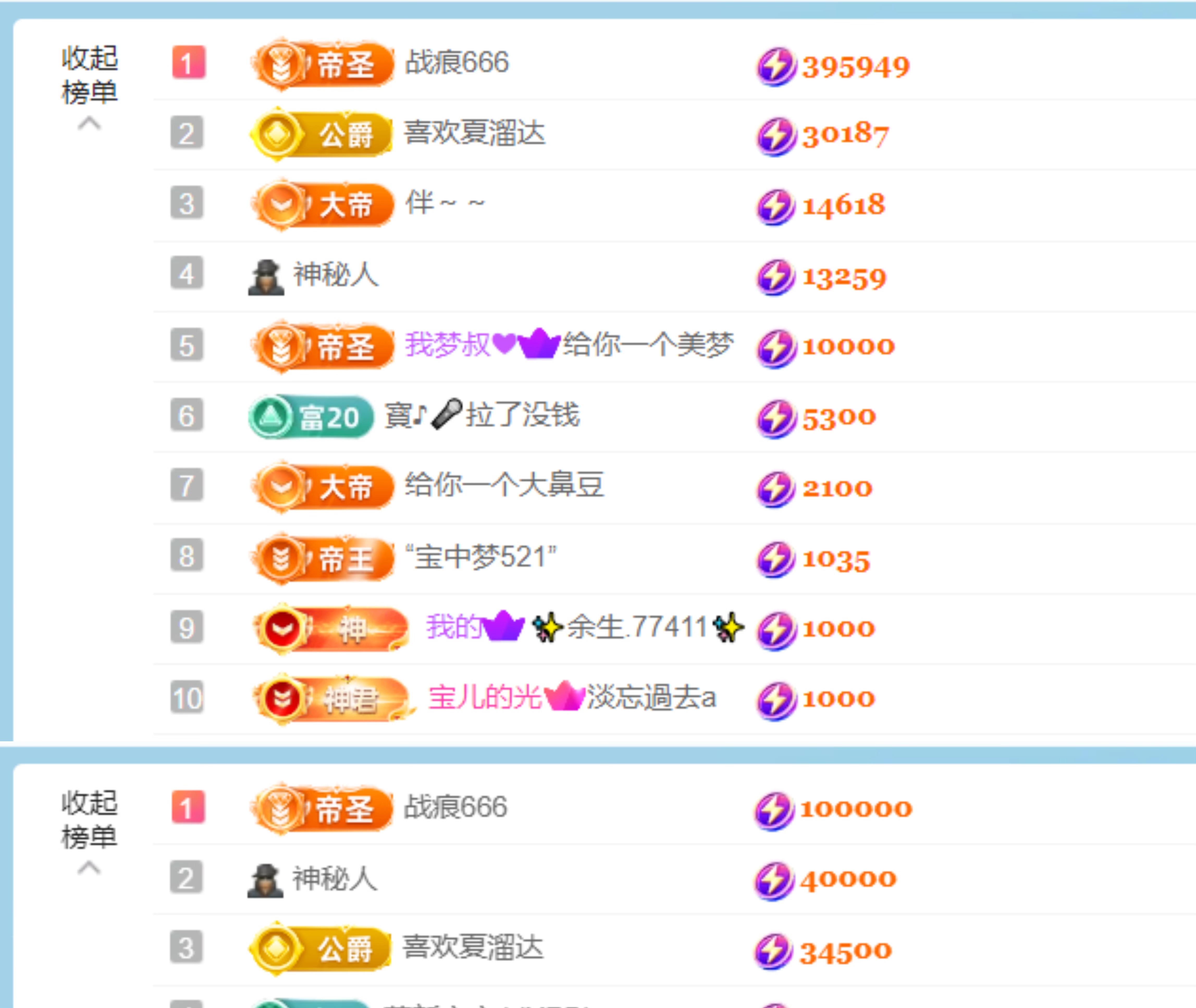The width and height of the screenshot is (1196, 1008).
Task: Open user 我梦叔 给你一个美梦 at rank 5
Action: click(568, 345)
